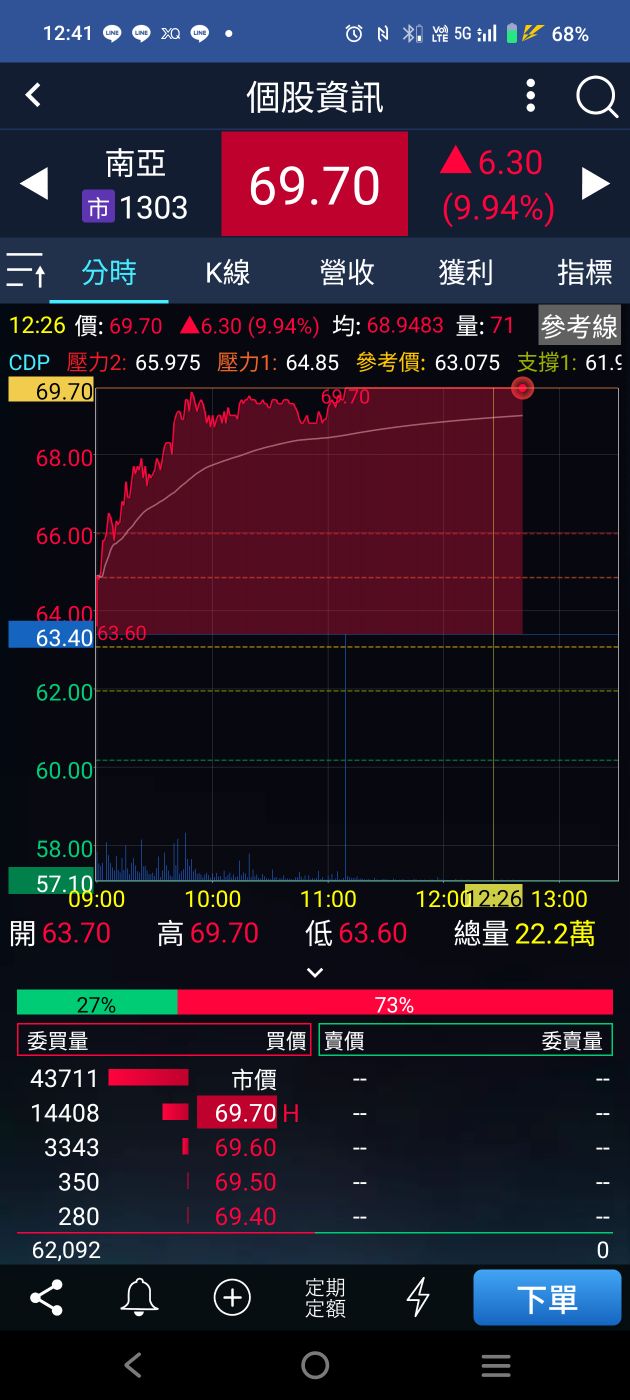Open stock search magnifier
Viewport: 630px width, 1400px height.
pyautogui.click(x=597, y=97)
